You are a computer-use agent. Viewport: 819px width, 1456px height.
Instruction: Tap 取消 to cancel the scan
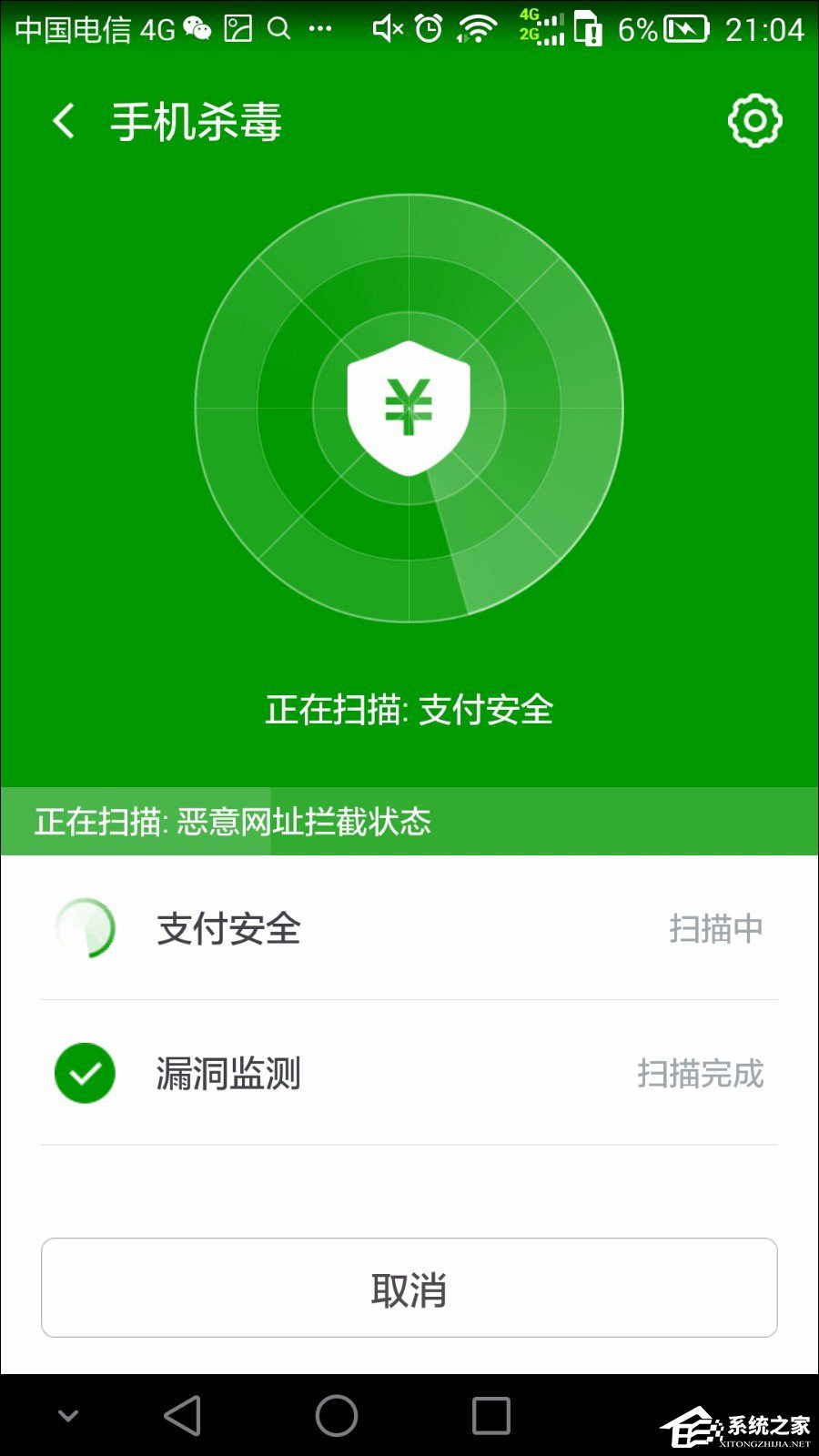(409, 1288)
